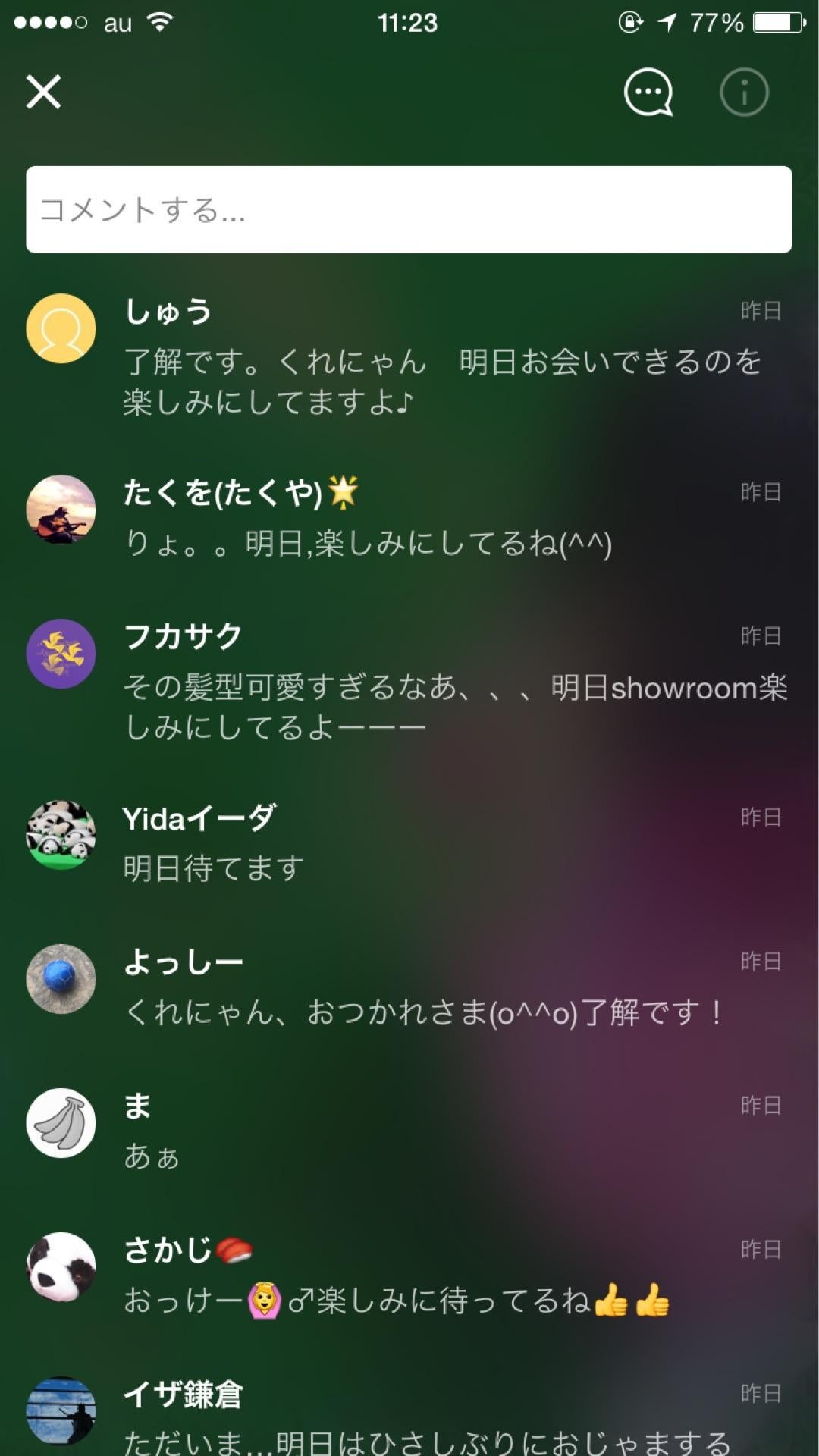Select たくを(たくや)'s guitar avatar picture
Screen dimensions: 819x1456
[61, 510]
